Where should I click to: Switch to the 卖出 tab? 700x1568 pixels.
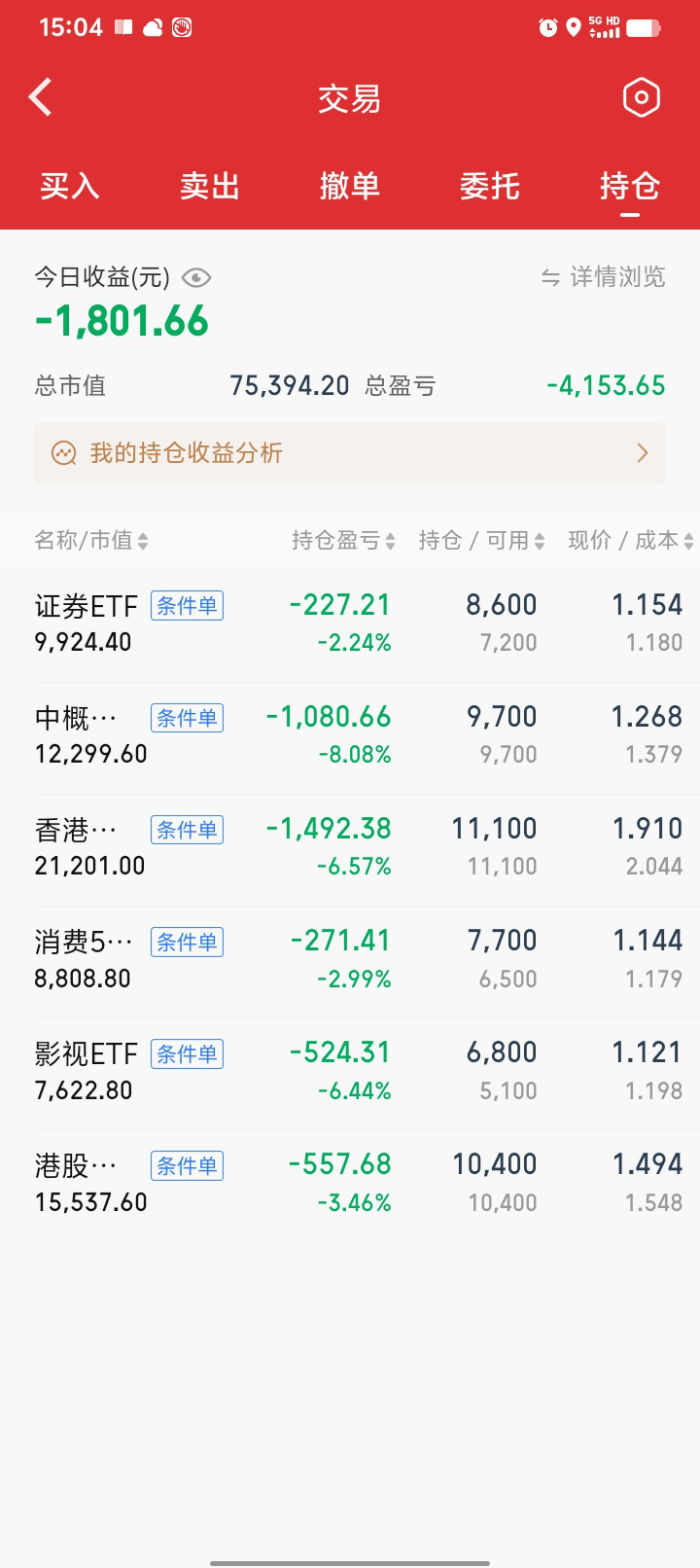[210, 186]
